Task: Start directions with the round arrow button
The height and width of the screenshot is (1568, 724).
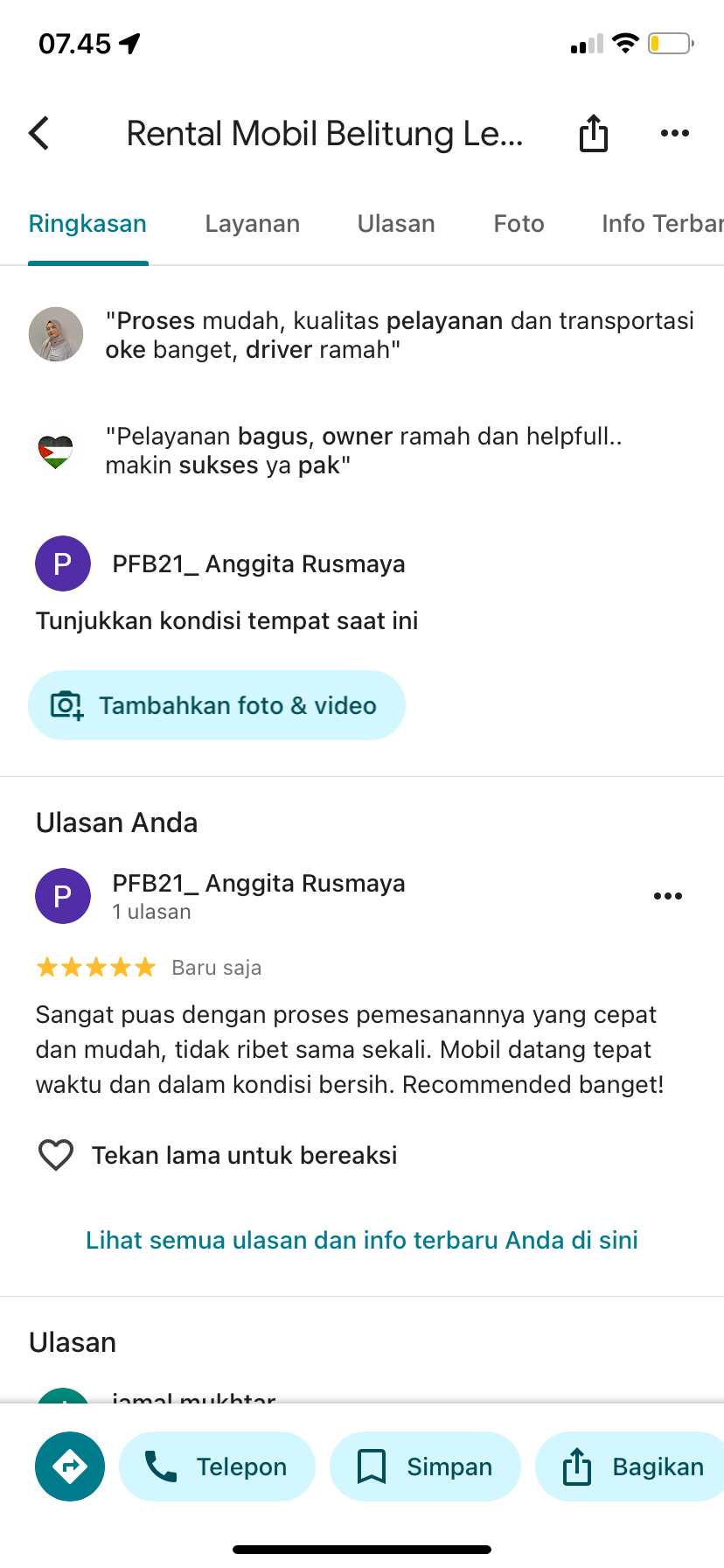Action: [x=70, y=1466]
